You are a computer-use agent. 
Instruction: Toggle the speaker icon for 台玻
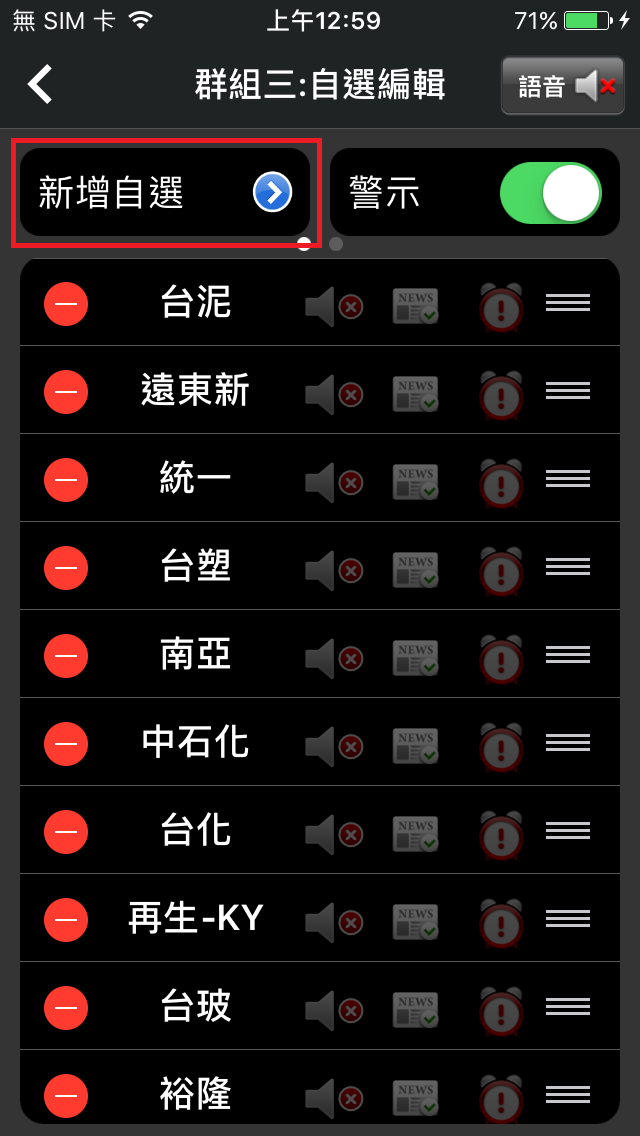(x=333, y=1010)
